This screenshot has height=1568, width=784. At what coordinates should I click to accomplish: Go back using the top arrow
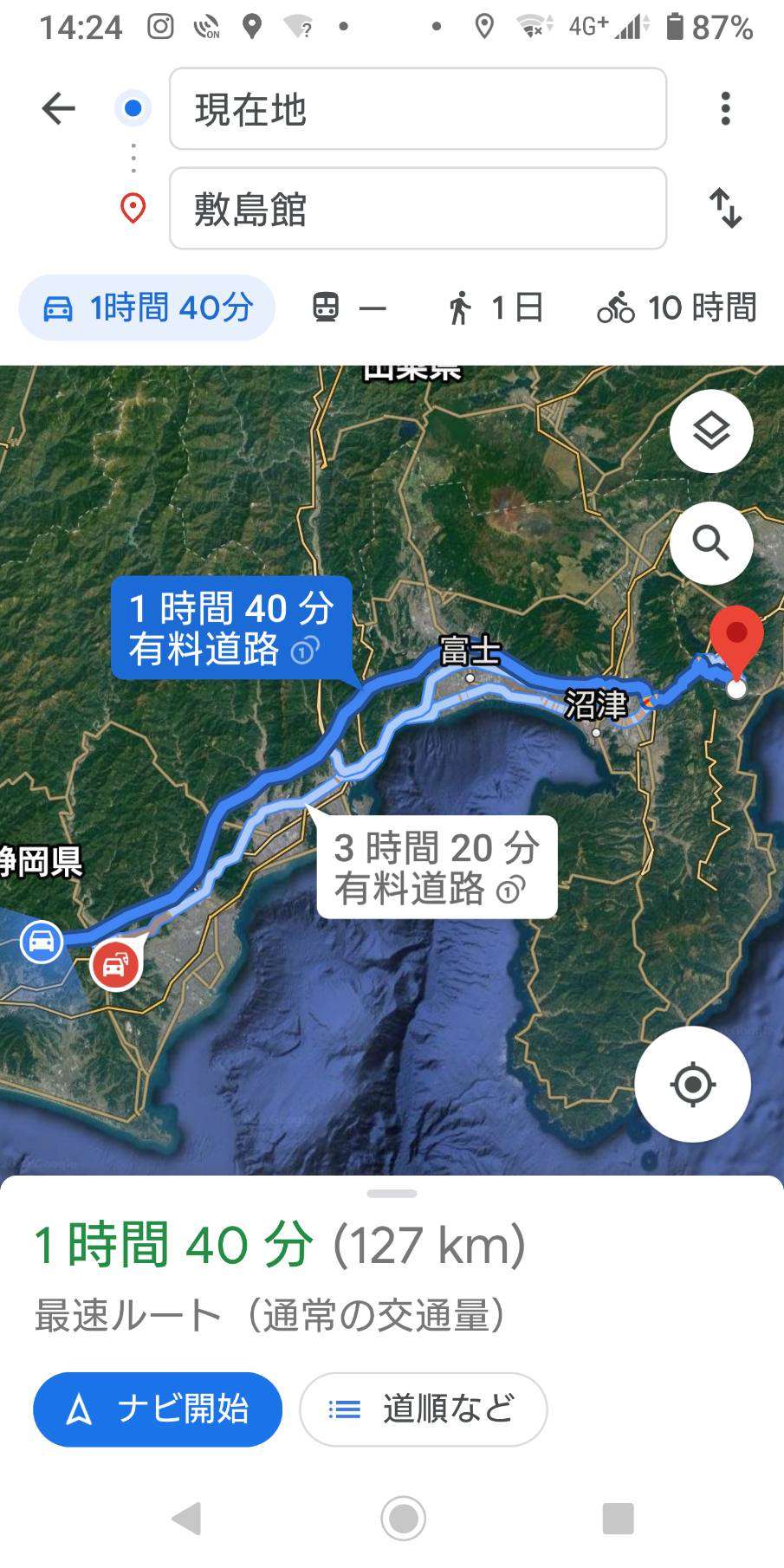tap(58, 109)
